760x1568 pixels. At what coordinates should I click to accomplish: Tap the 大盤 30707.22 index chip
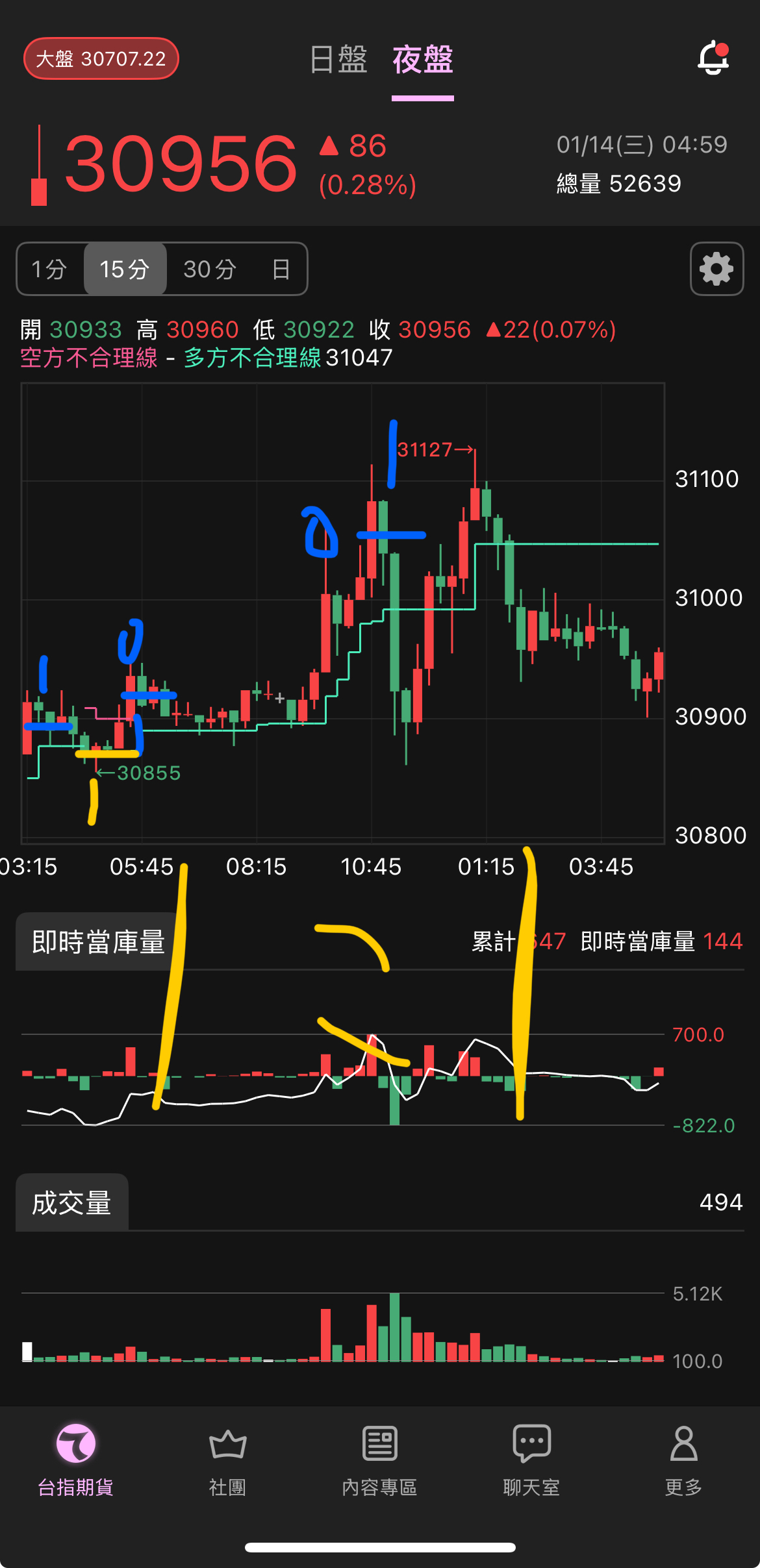click(101, 59)
